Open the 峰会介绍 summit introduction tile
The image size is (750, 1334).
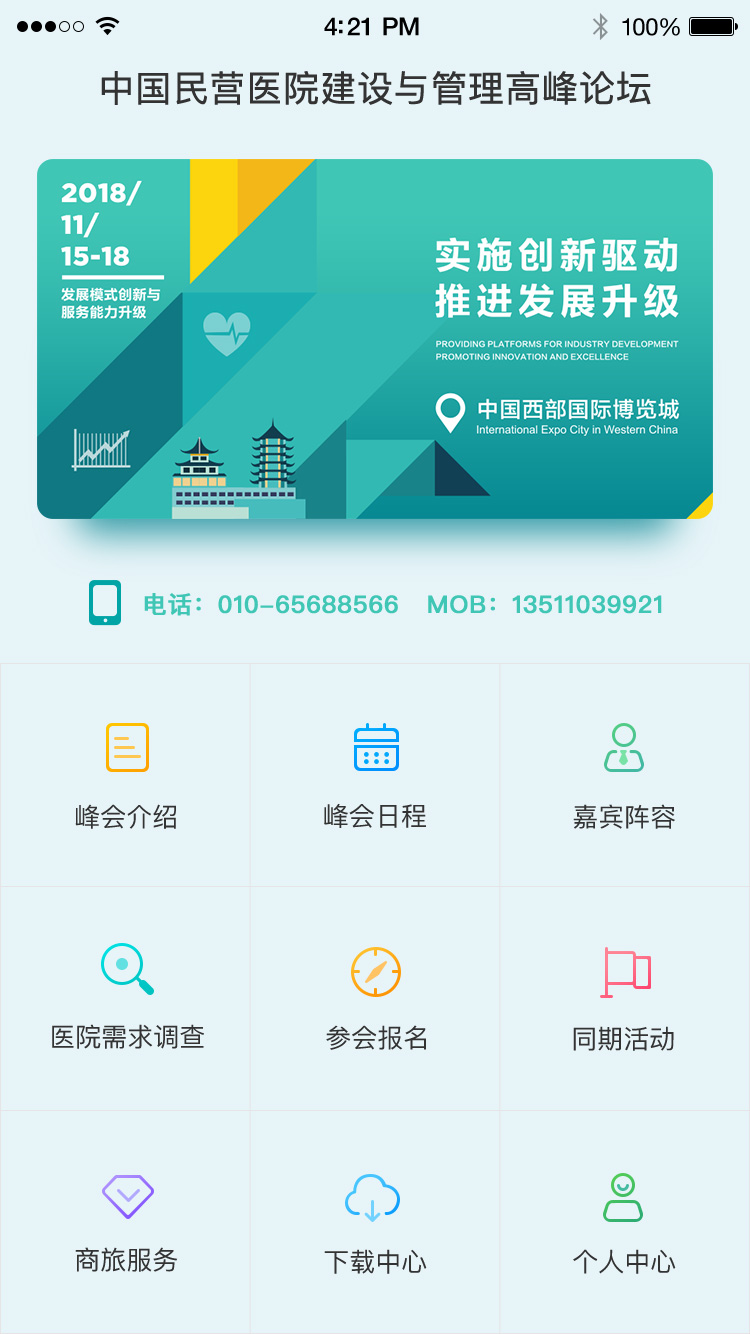(126, 775)
